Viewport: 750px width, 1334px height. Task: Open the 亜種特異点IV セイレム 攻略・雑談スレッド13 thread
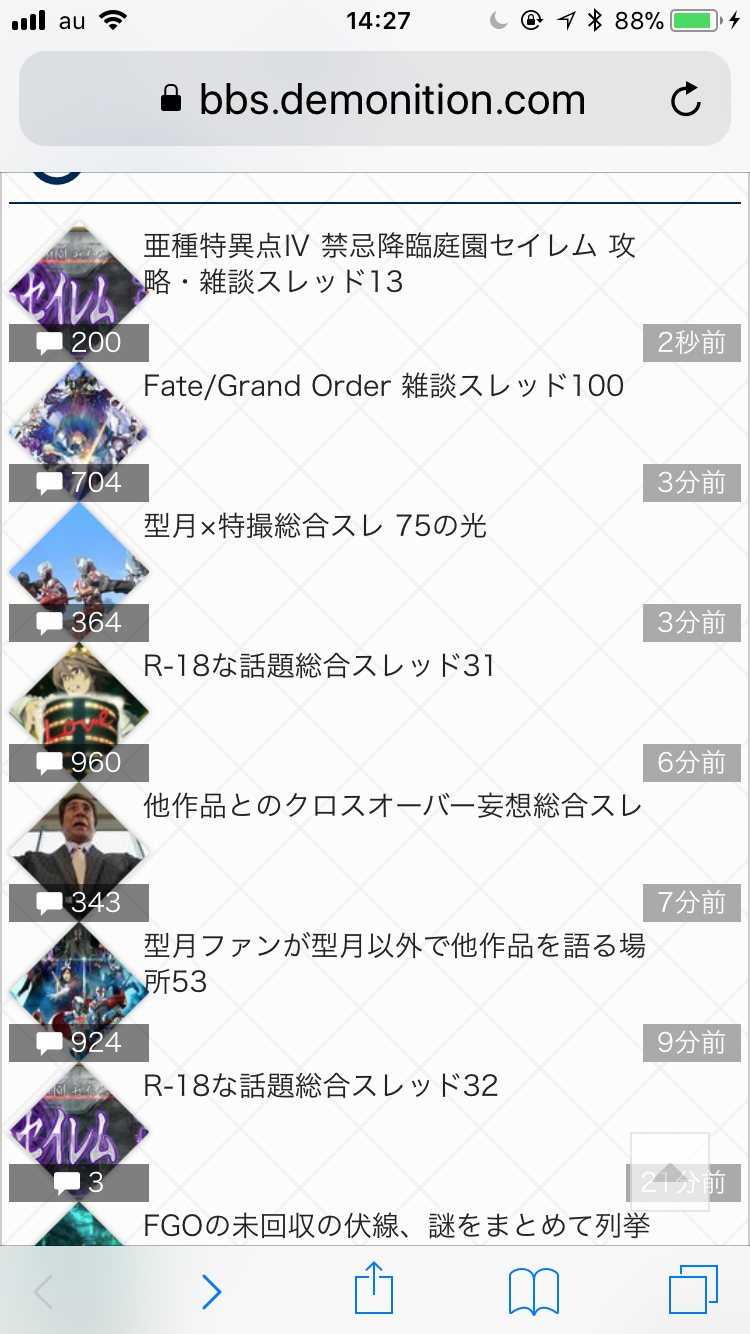tap(390, 263)
